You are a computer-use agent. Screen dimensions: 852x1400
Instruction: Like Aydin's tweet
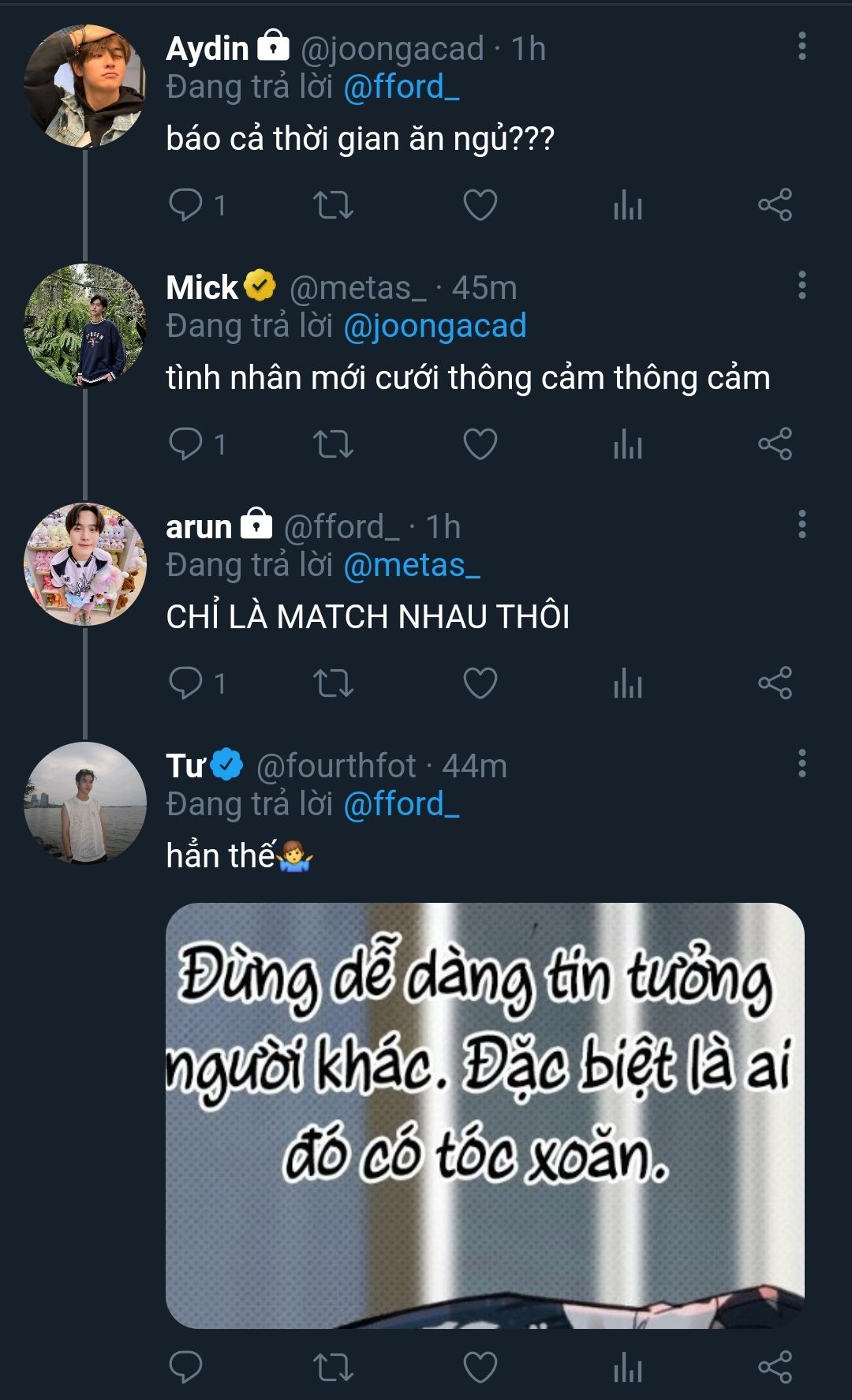pyautogui.click(x=480, y=205)
